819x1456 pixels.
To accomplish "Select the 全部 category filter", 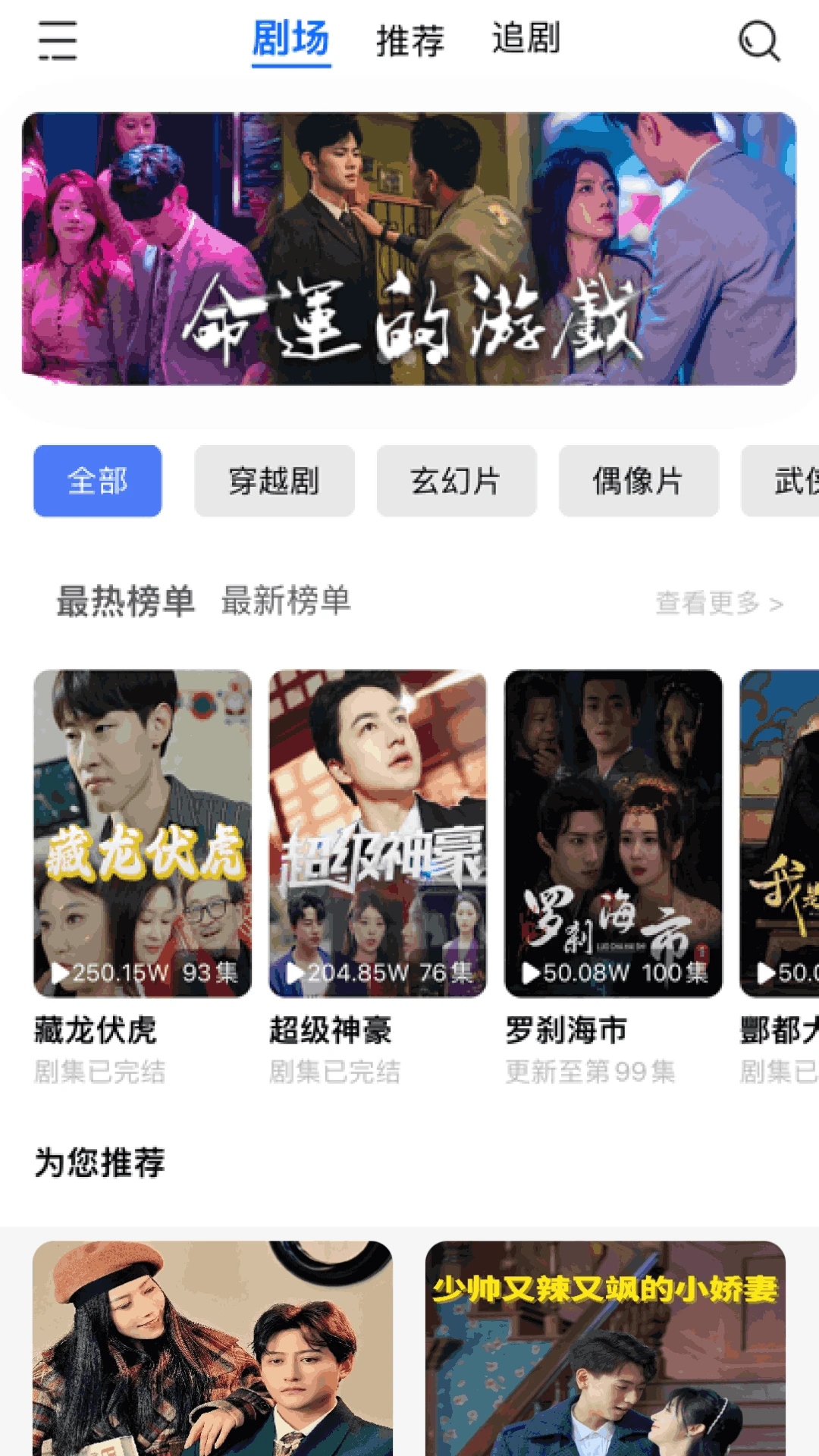I will pos(98,479).
